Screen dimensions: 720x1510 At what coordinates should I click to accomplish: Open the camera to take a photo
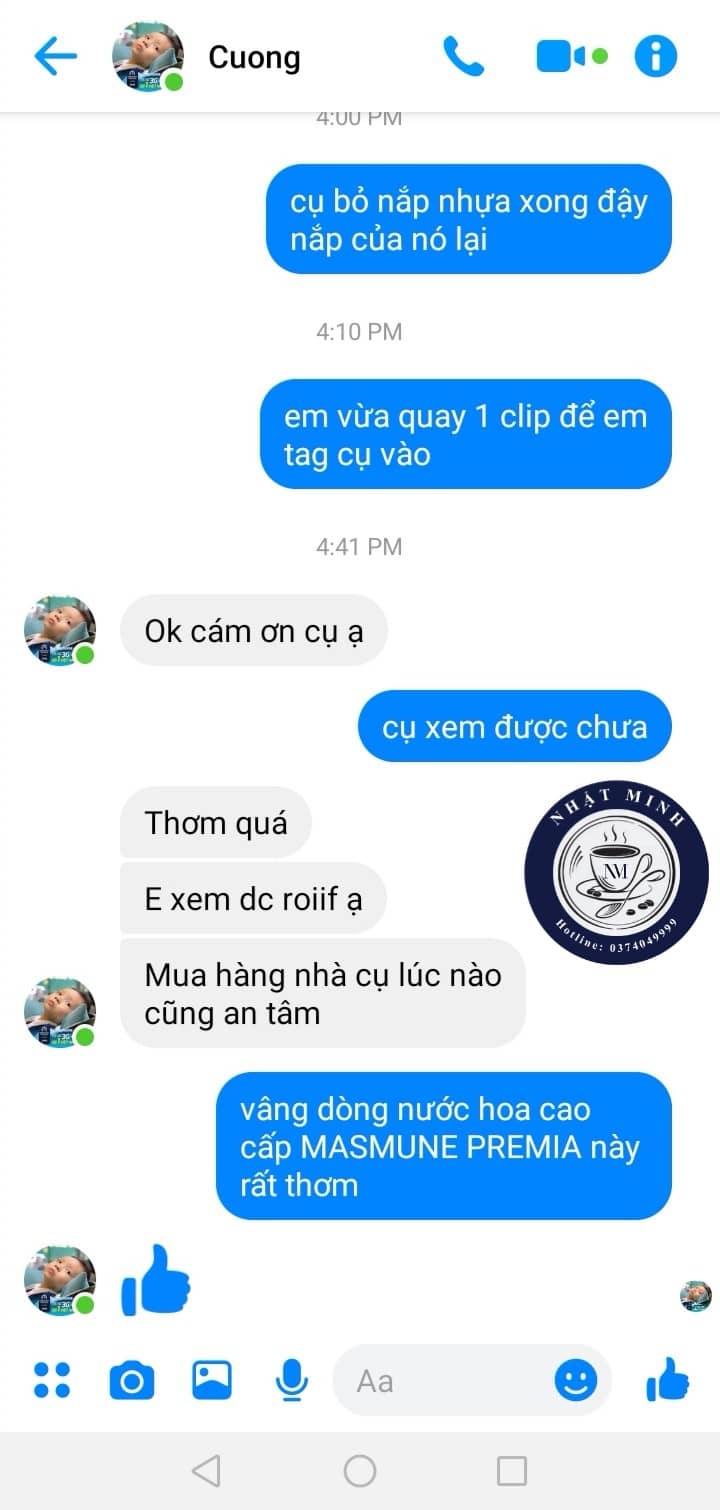[x=132, y=1381]
